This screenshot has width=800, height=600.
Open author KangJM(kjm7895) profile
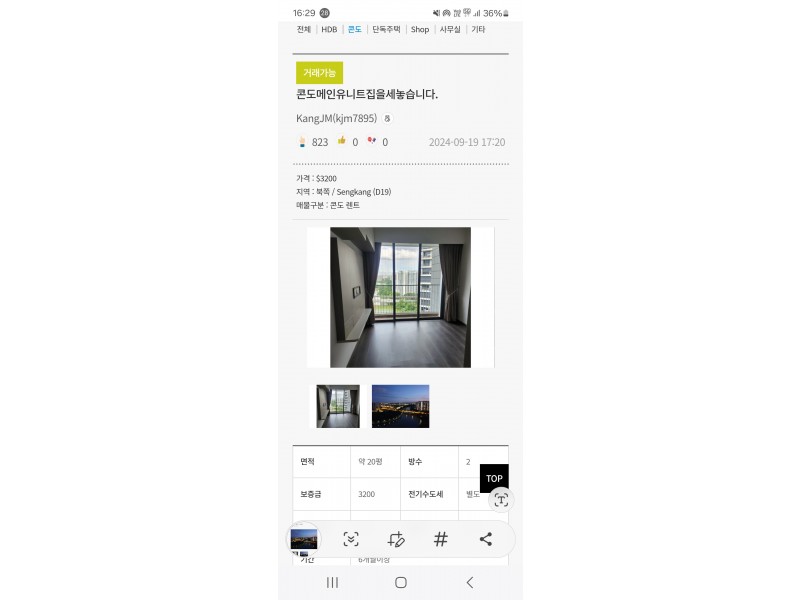click(337, 118)
